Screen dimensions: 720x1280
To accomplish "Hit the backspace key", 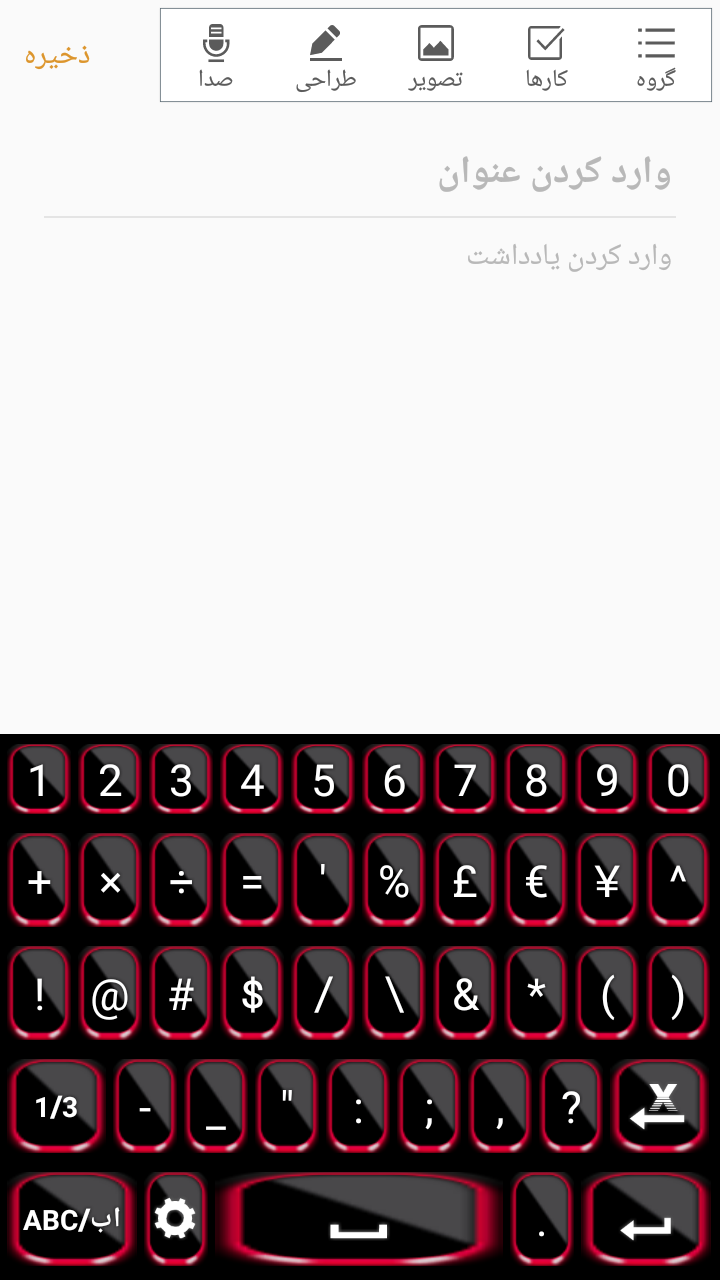I will 658,1106.
